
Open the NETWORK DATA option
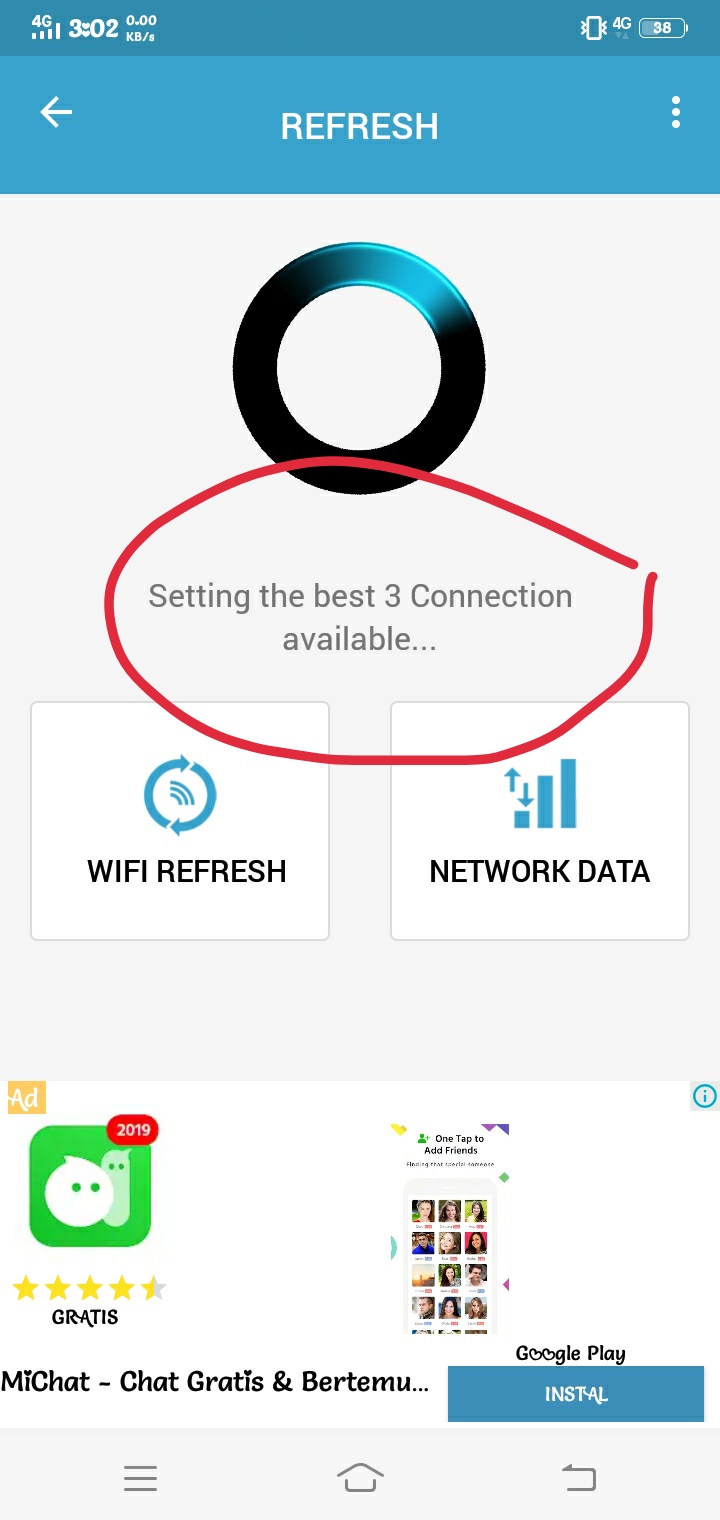pyautogui.click(x=539, y=822)
